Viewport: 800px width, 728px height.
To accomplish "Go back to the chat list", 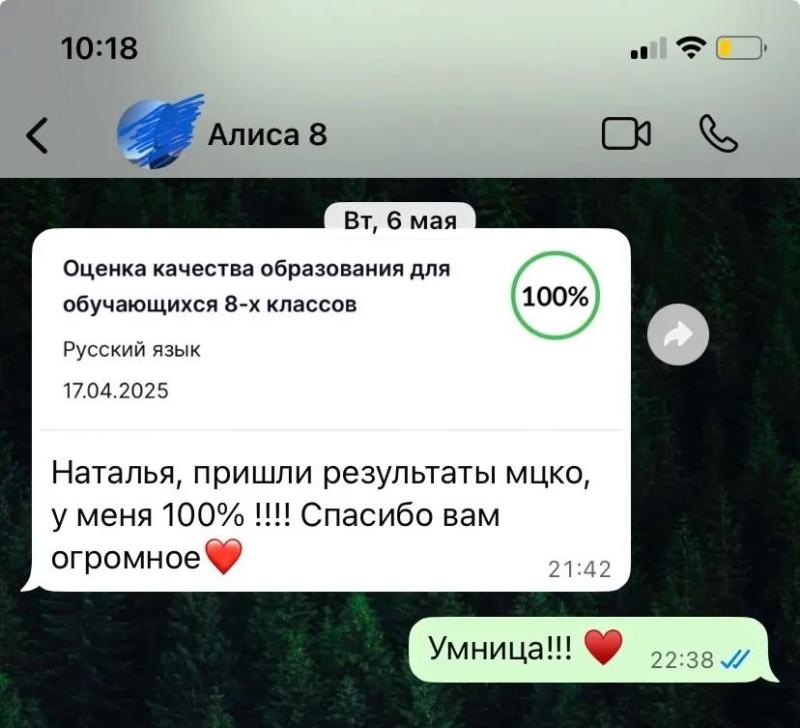I will [x=37, y=135].
